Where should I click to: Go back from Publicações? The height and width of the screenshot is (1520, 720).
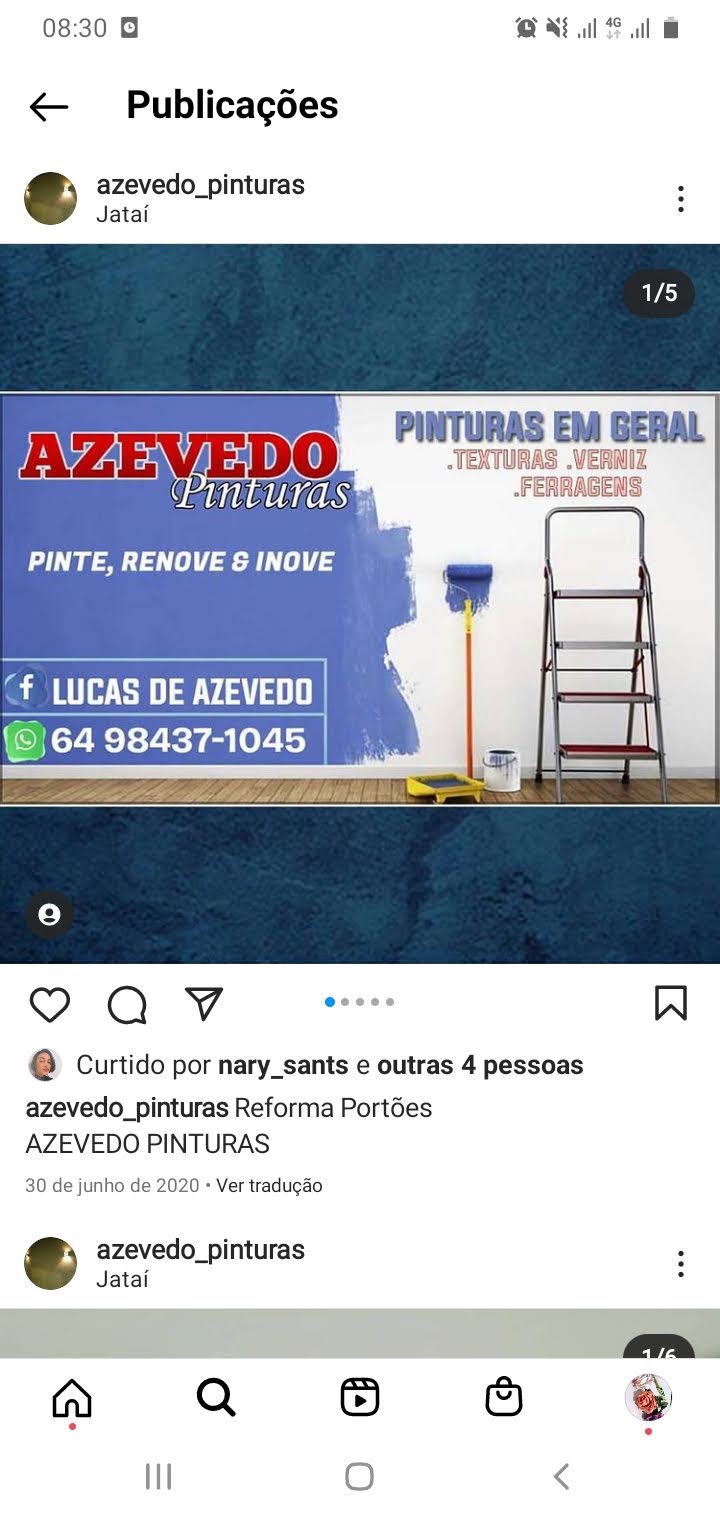coord(48,106)
